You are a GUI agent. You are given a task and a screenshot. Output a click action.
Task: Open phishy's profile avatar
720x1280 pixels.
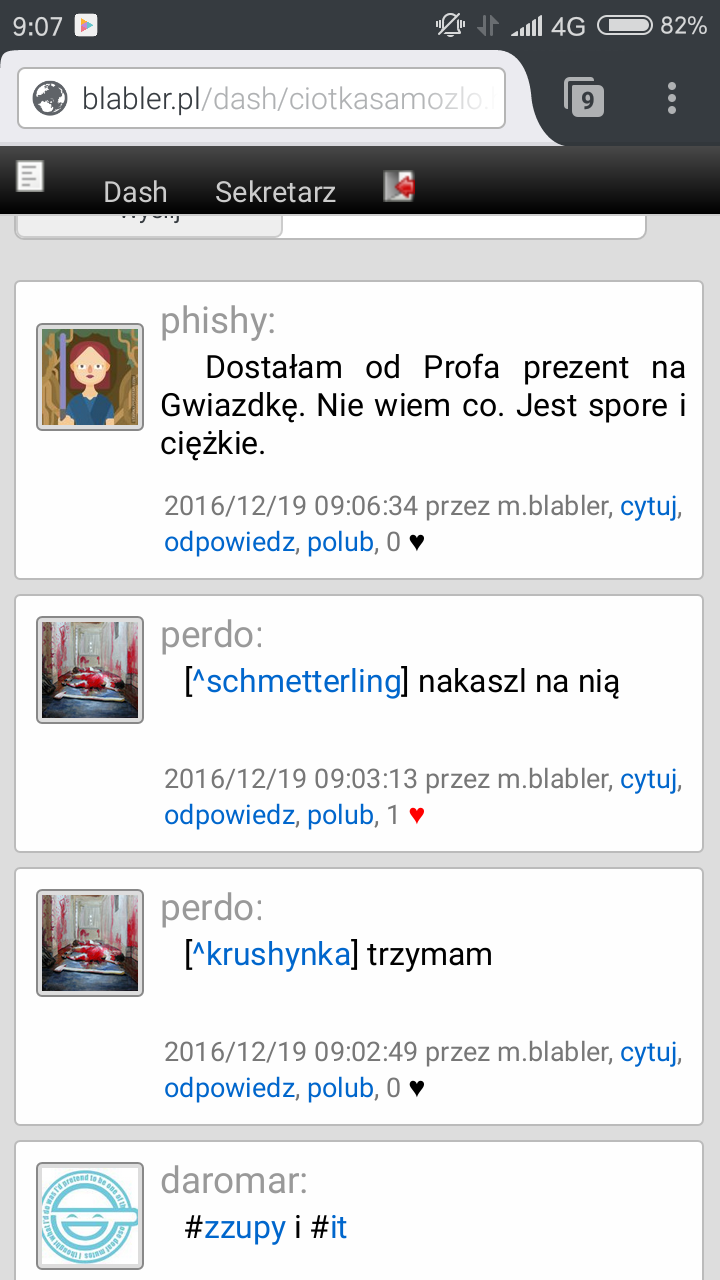[90, 377]
